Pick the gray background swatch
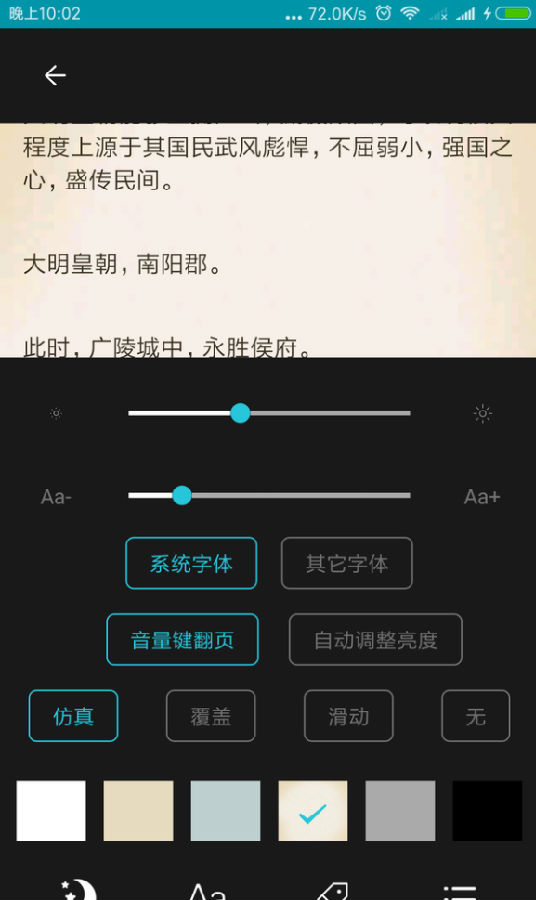536x900 pixels. click(400, 810)
